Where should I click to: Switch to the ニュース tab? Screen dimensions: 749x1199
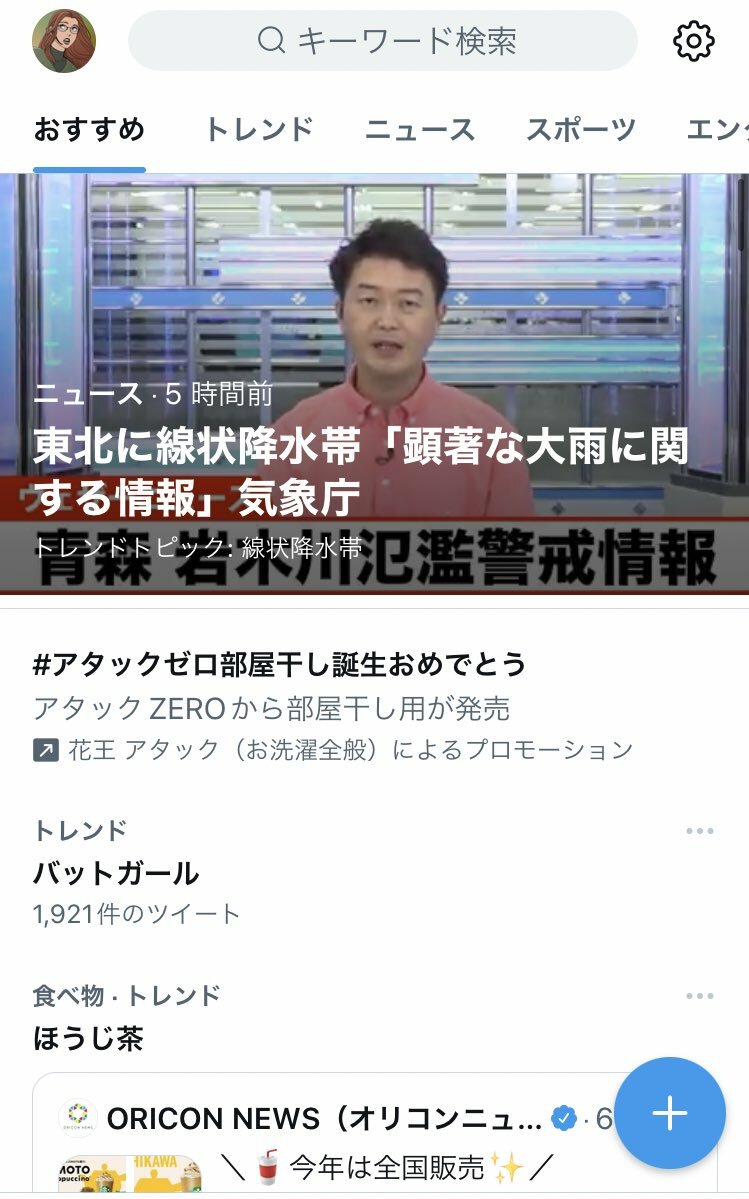pyautogui.click(x=419, y=129)
